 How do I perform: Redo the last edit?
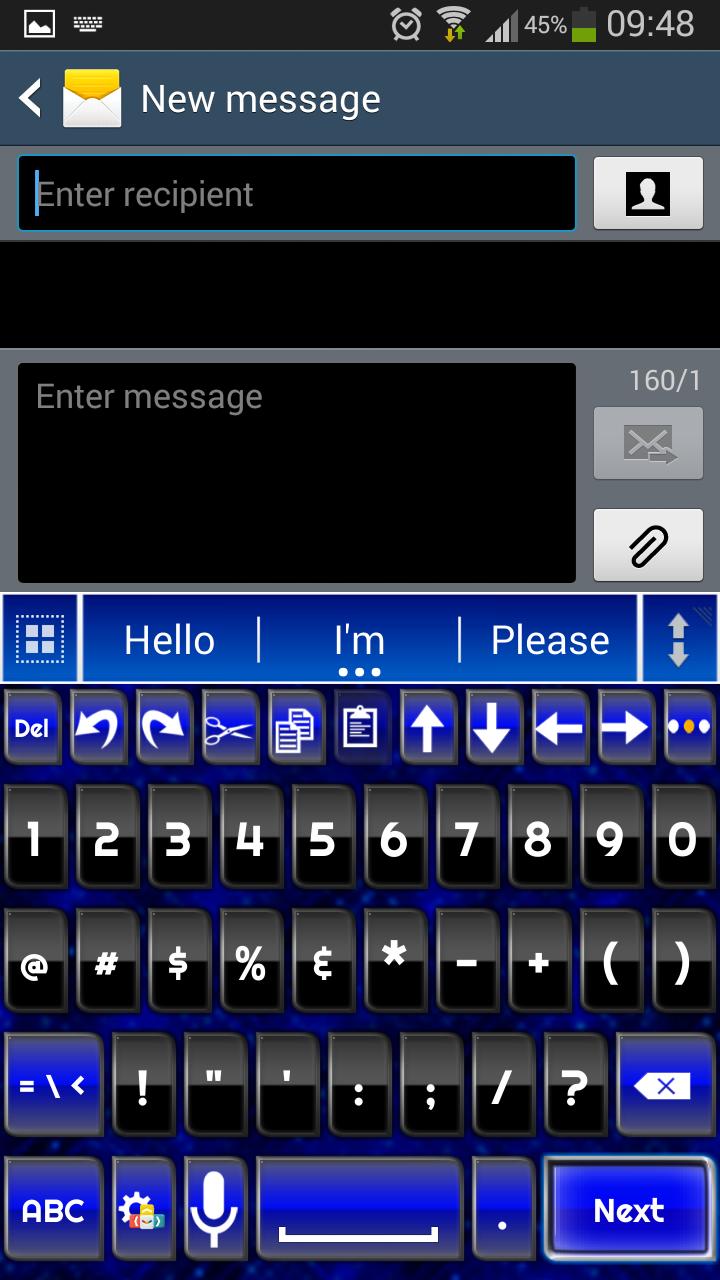point(164,729)
